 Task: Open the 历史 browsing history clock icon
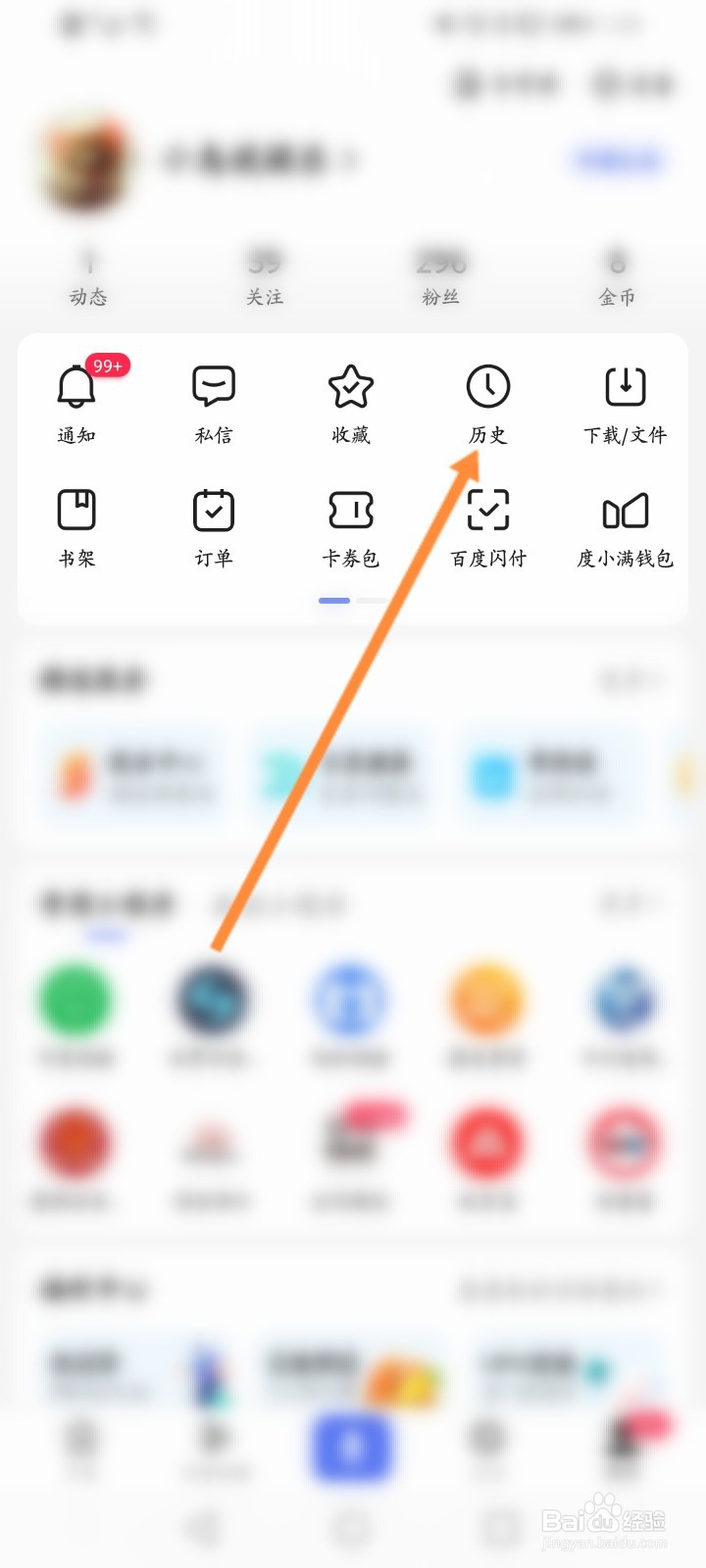(487, 386)
